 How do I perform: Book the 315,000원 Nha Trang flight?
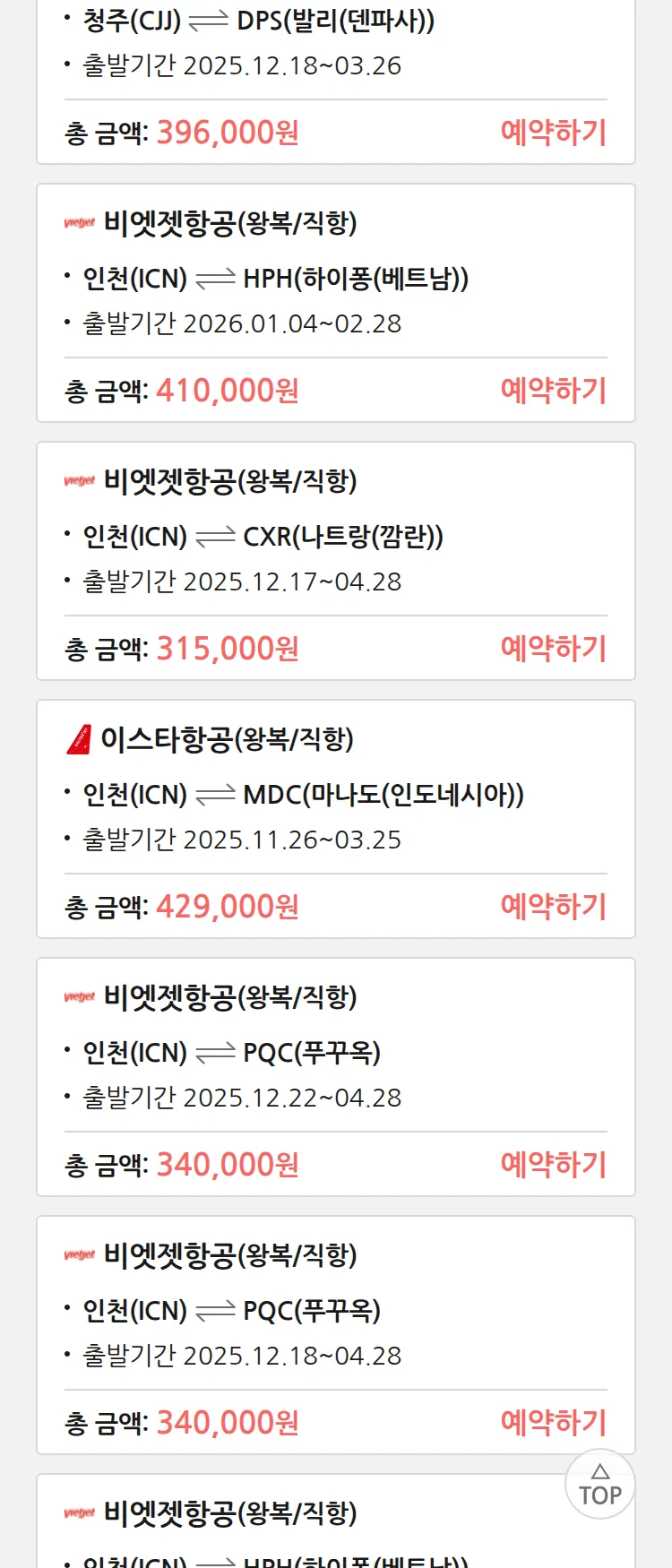(553, 649)
